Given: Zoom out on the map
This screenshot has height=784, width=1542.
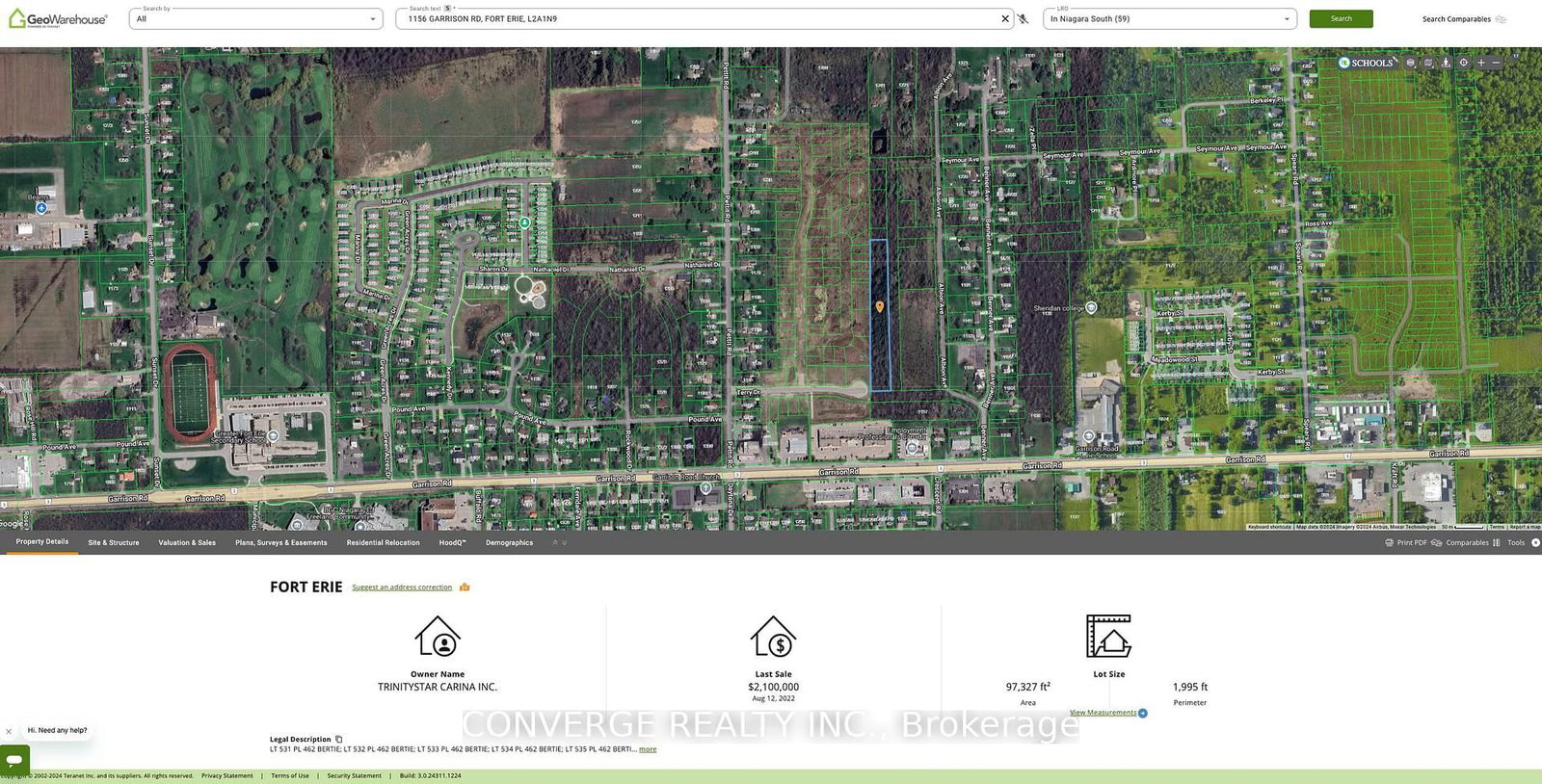Looking at the screenshot, I should point(1497,63).
